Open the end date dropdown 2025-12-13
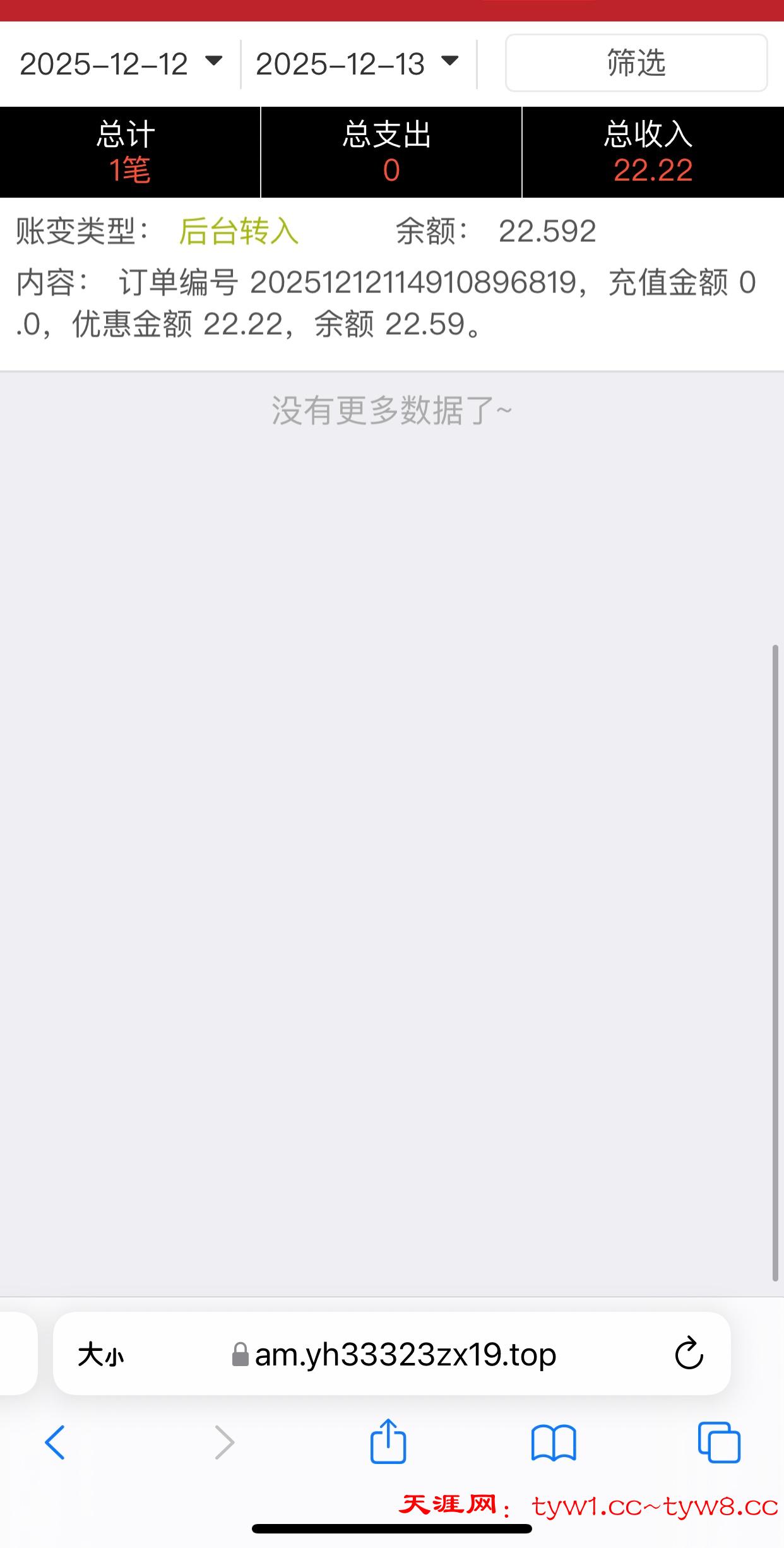This screenshot has width=784, height=1548. point(357,64)
